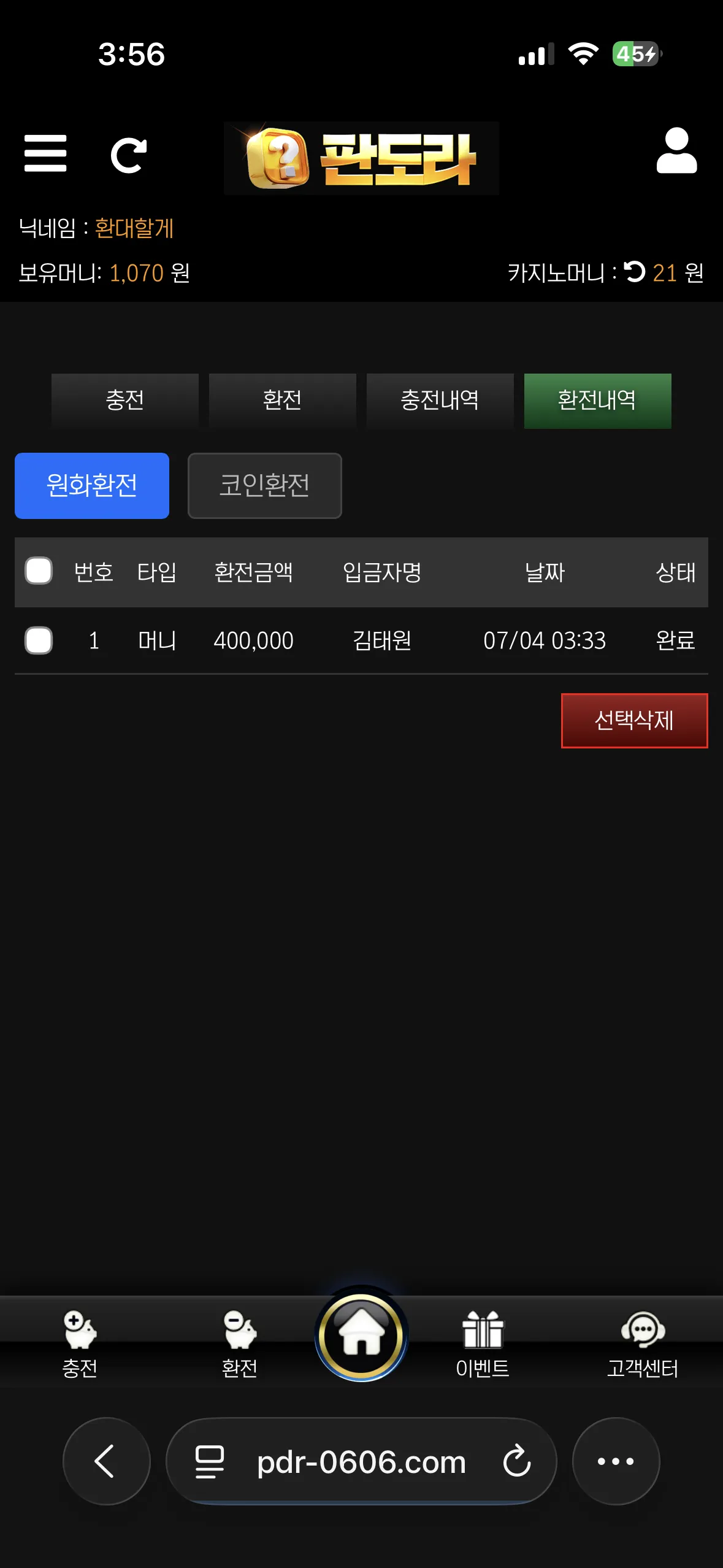Select the 원화환전 button
The height and width of the screenshot is (1568, 723).
pyautogui.click(x=92, y=486)
